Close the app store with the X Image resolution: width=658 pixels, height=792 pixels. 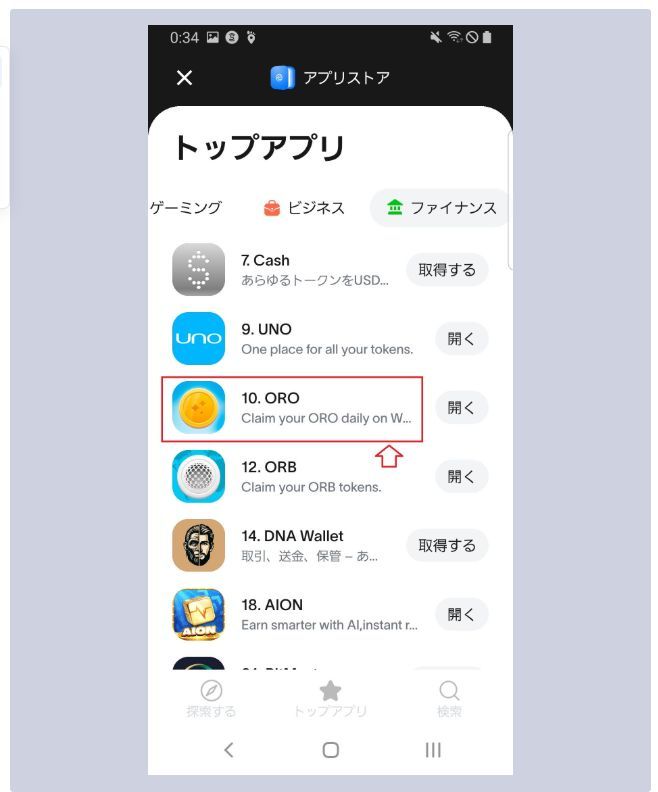click(x=184, y=78)
